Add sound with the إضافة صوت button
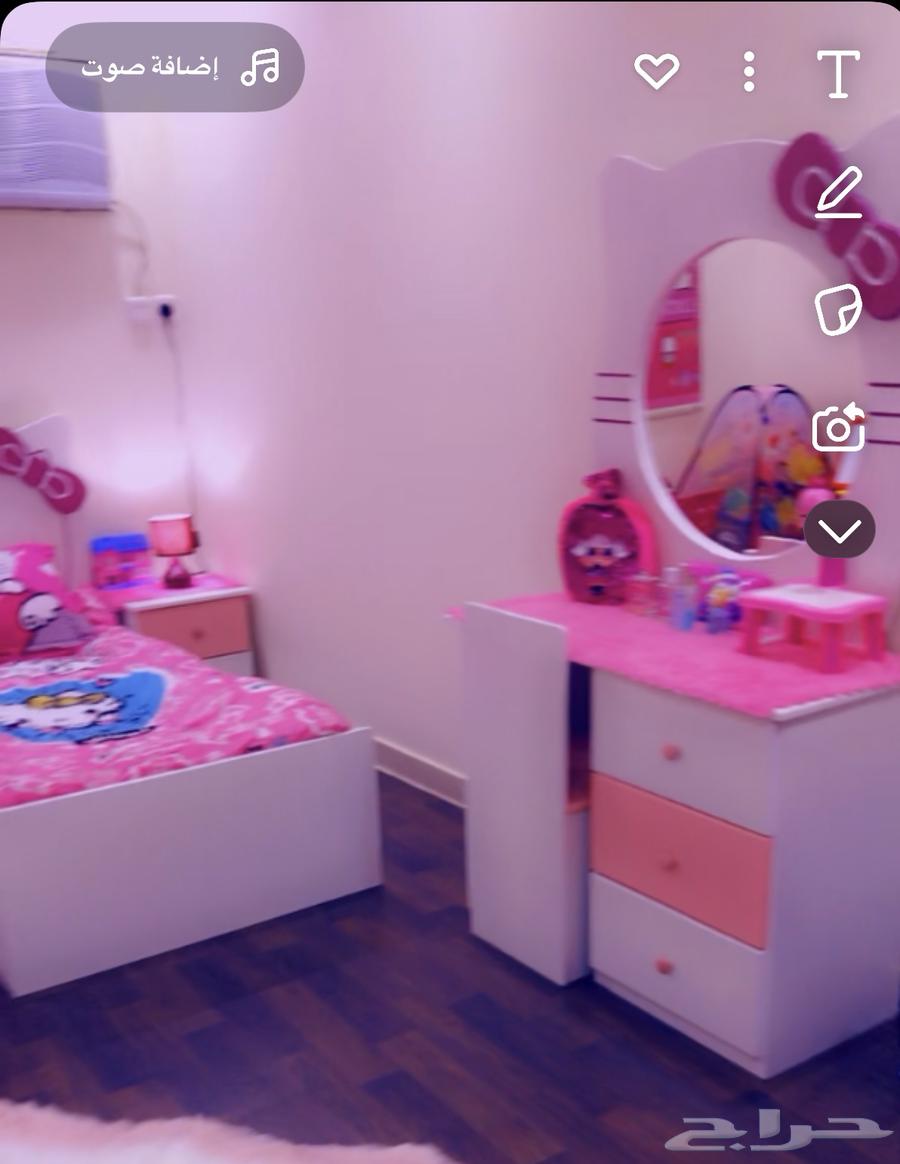The width and height of the screenshot is (900, 1164). [x=175, y=68]
